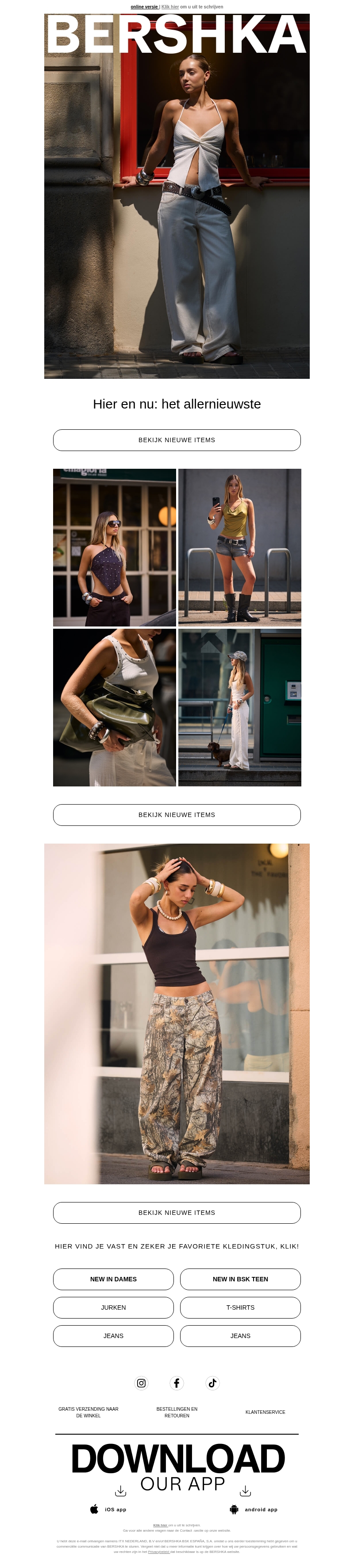The width and height of the screenshot is (354, 1568).
Task: Select NEW IN BSK TEEN
Action: [240, 1279]
